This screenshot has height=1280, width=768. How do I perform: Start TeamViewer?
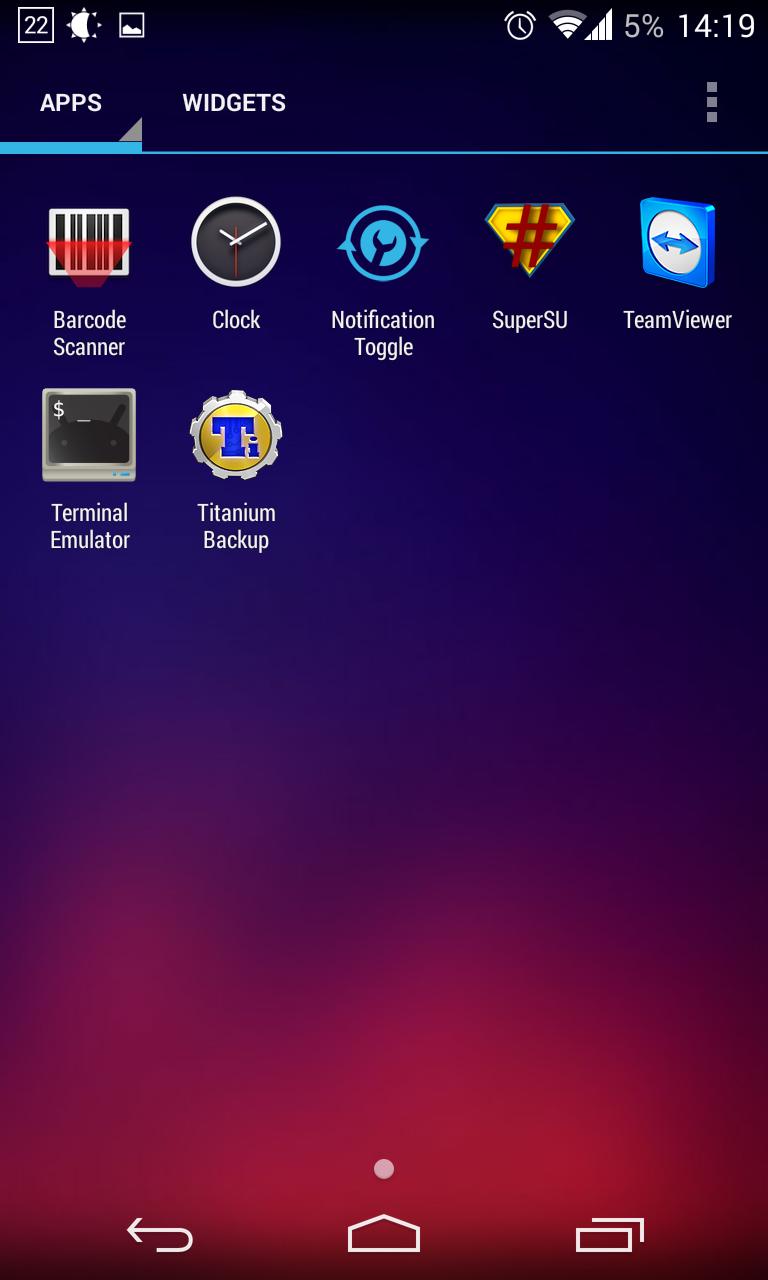(x=677, y=265)
